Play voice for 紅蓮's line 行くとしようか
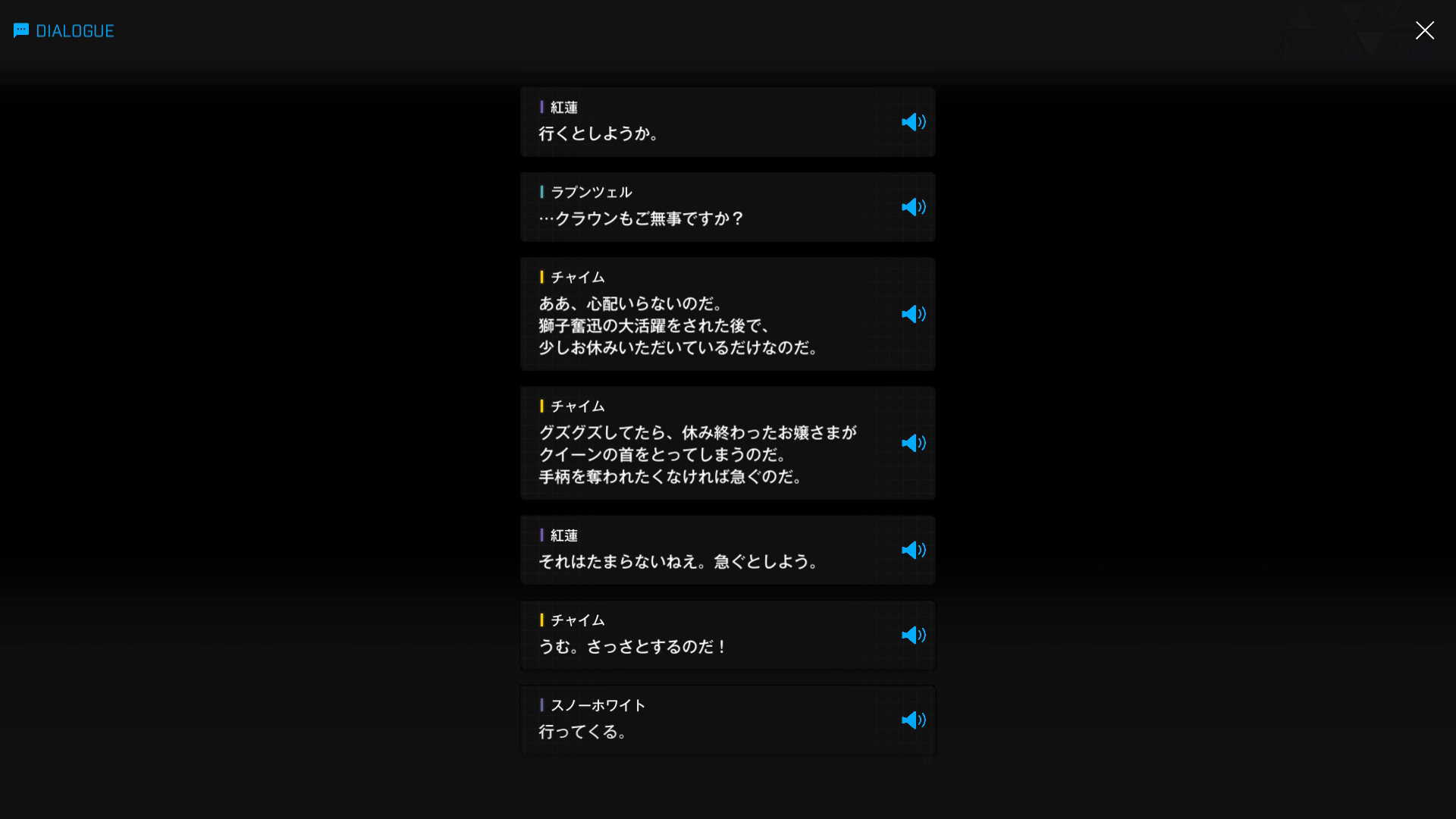Image resolution: width=1456 pixels, height=819 pixels. point(913,122)
